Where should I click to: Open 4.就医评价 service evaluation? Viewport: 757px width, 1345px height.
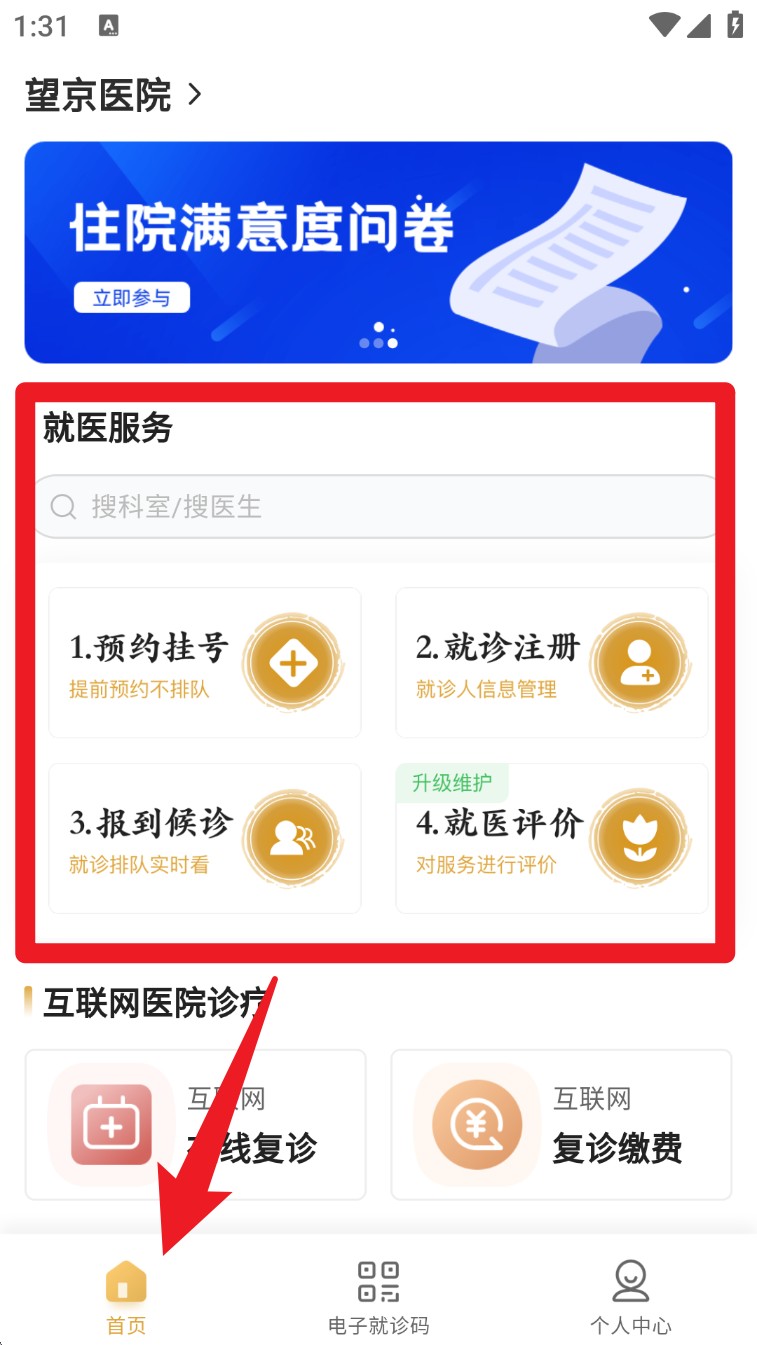click(551, 838)
